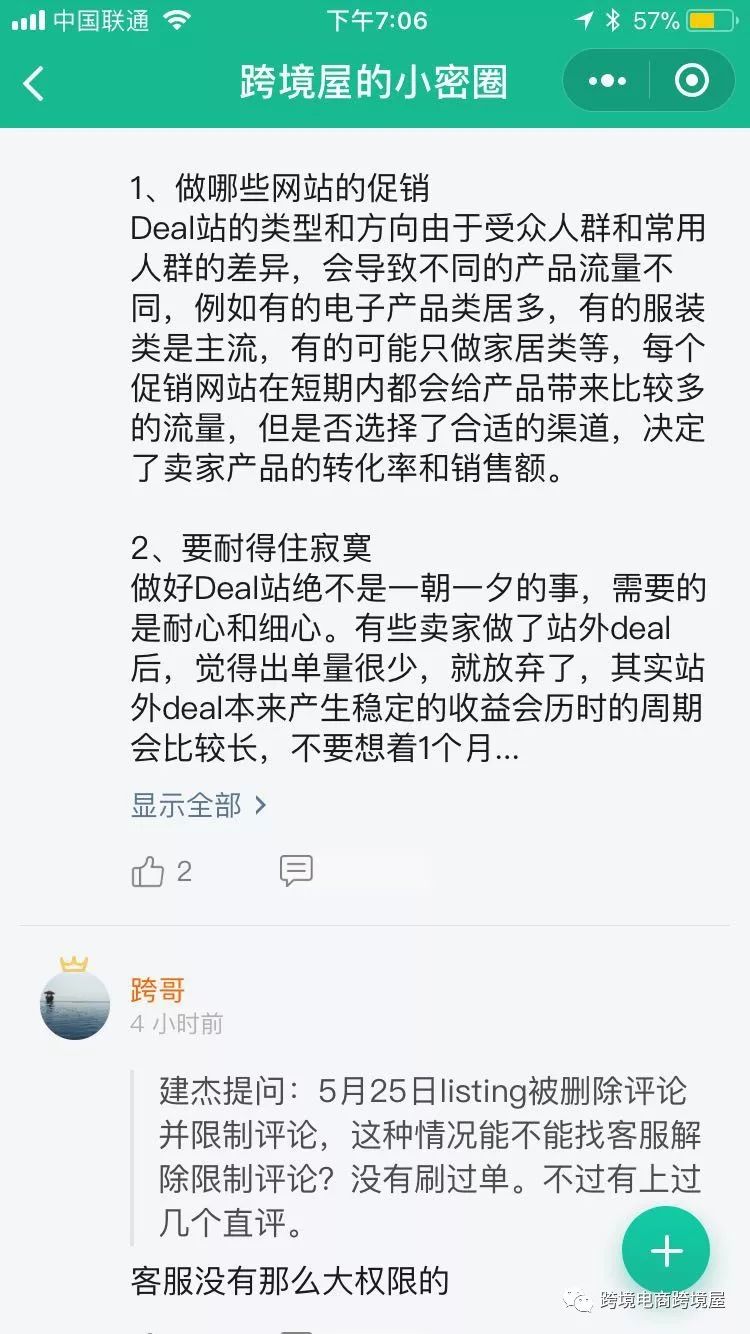Comment on the Deal站 post
The image size is (750, 1334).
pyautogui.click(x=296, y=871)
